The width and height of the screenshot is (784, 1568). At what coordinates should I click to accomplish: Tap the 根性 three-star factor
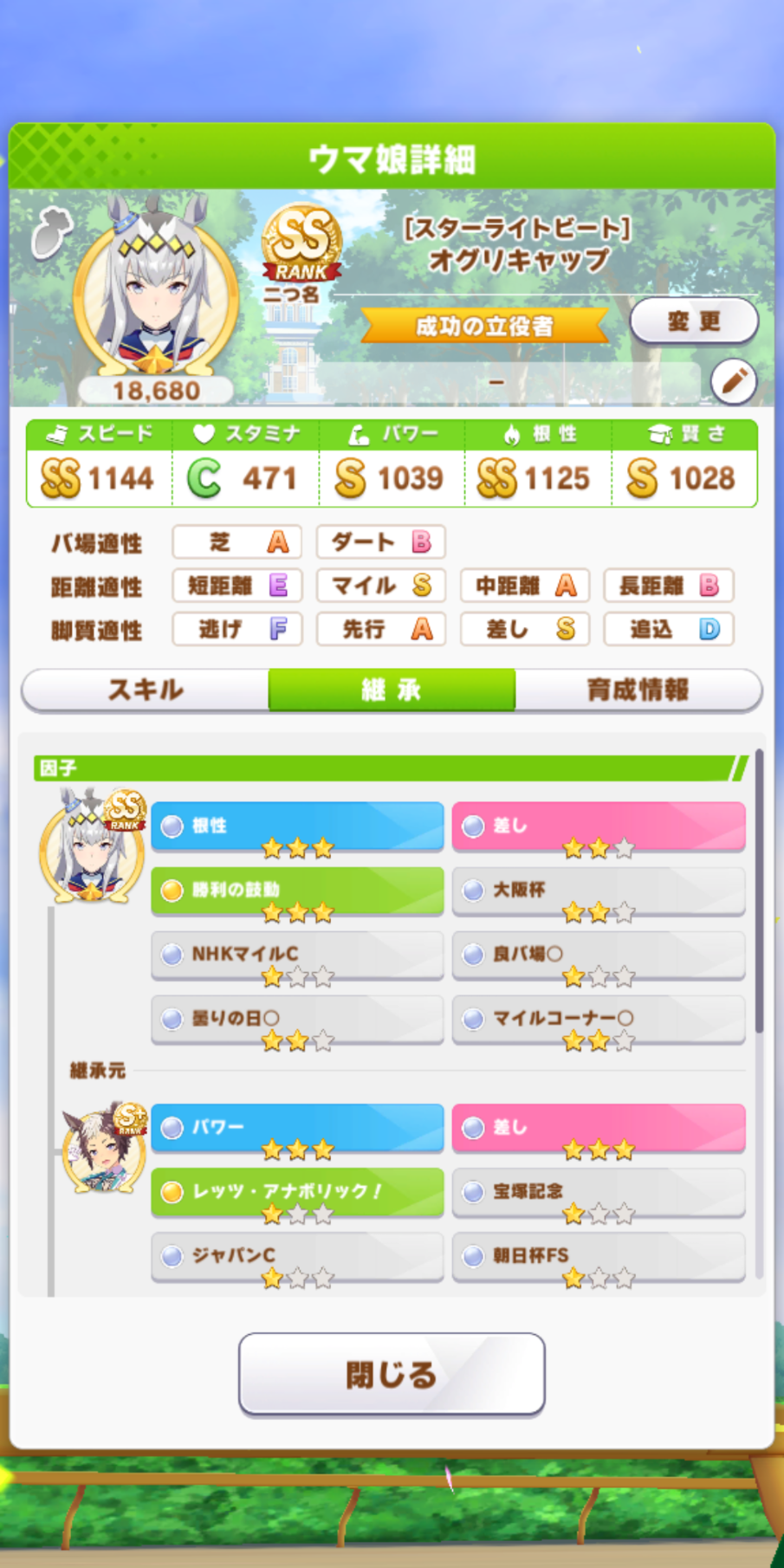pos(297,826)
